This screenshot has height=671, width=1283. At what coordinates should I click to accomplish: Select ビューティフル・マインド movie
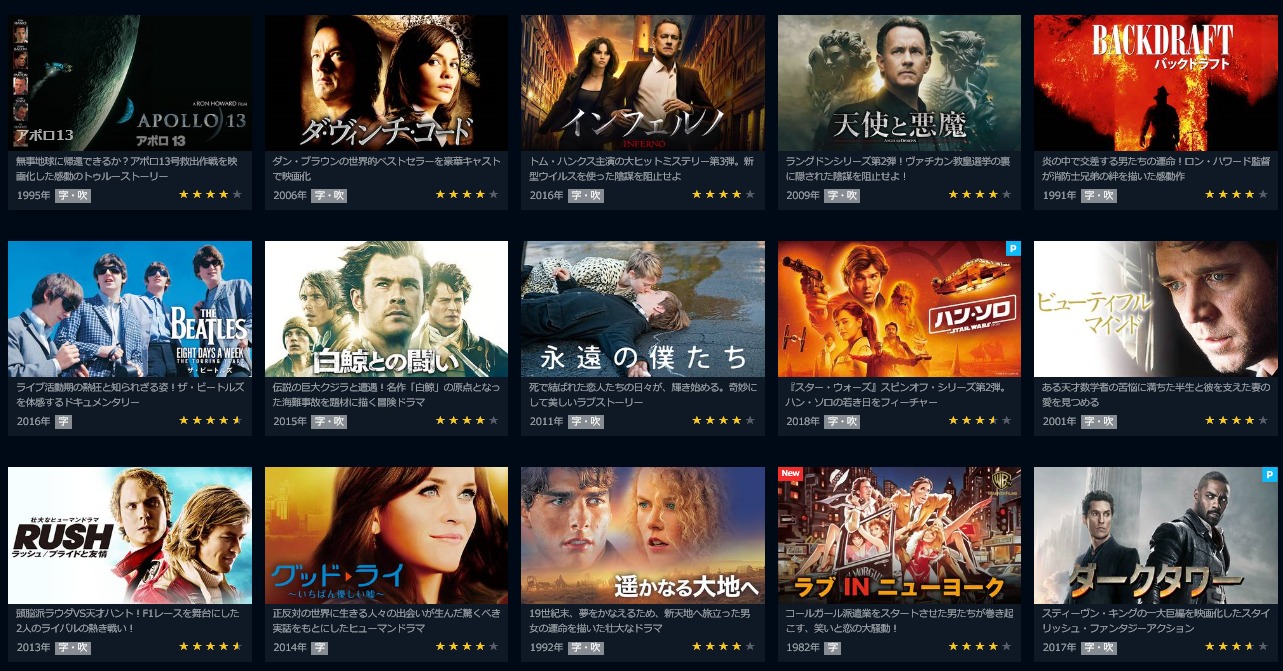click(x=1155, y=309)
